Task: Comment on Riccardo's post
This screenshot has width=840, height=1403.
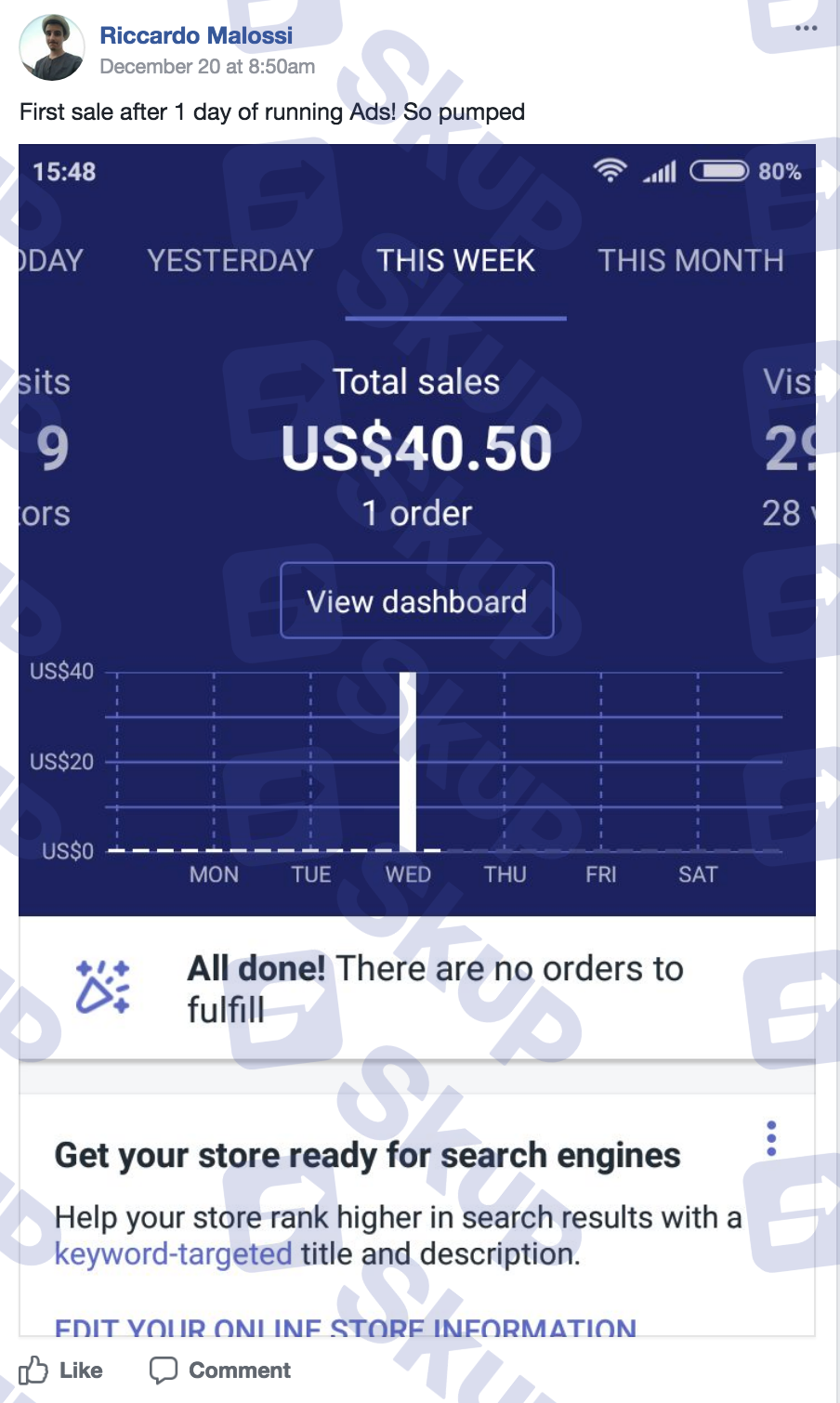Action: (220, 1370)
